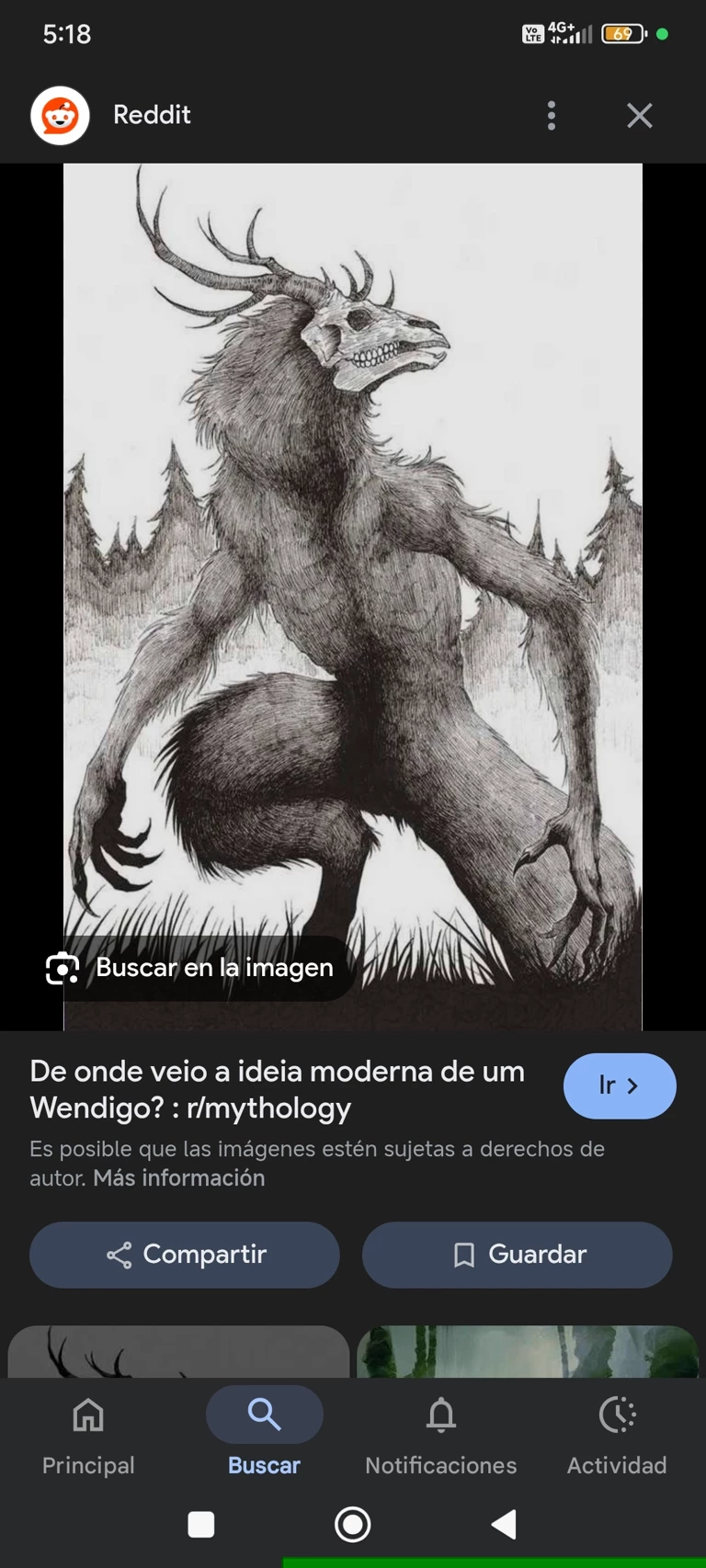Open the Notificaciones tab
This screenshot has width=706, height=1568.
pos(440,1434)
